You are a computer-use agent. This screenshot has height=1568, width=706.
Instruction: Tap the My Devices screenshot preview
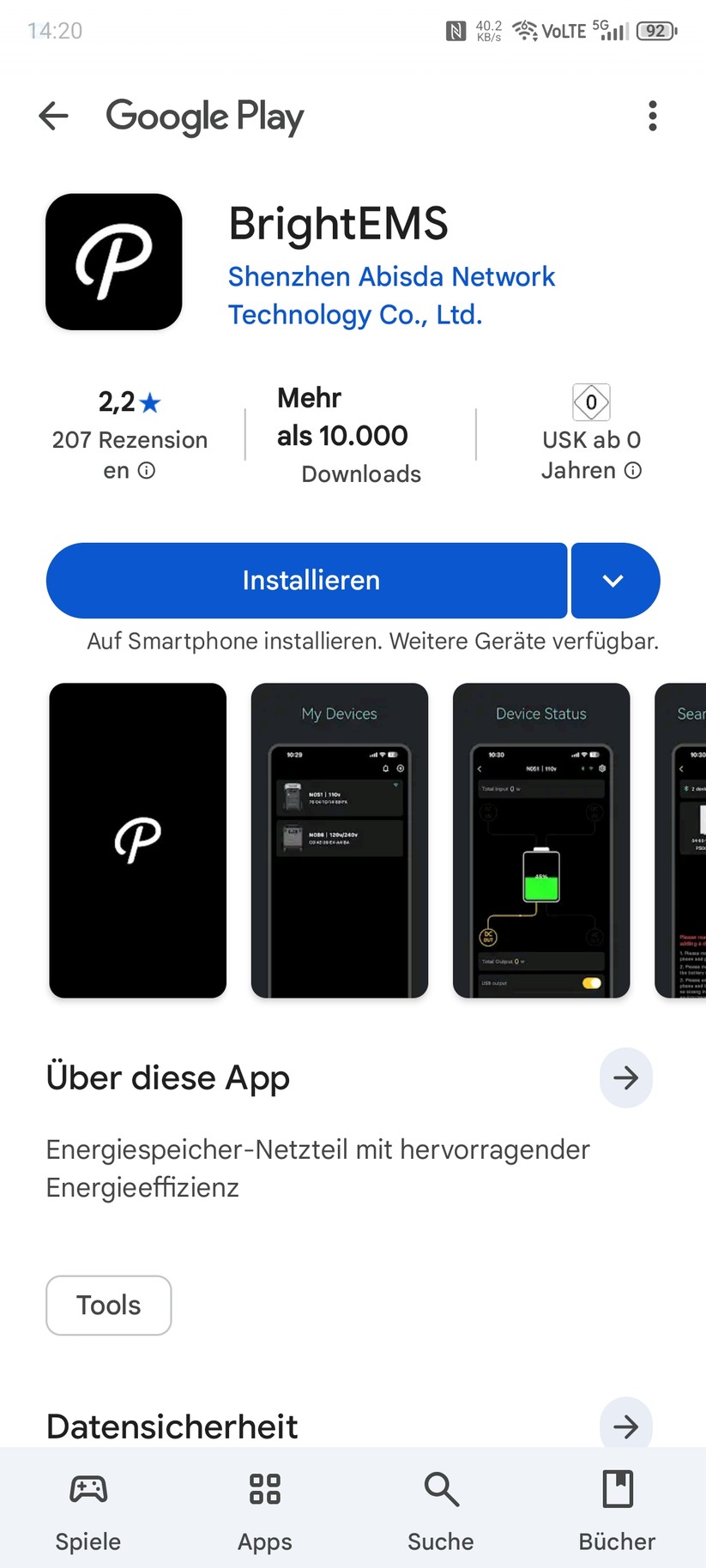339,839
